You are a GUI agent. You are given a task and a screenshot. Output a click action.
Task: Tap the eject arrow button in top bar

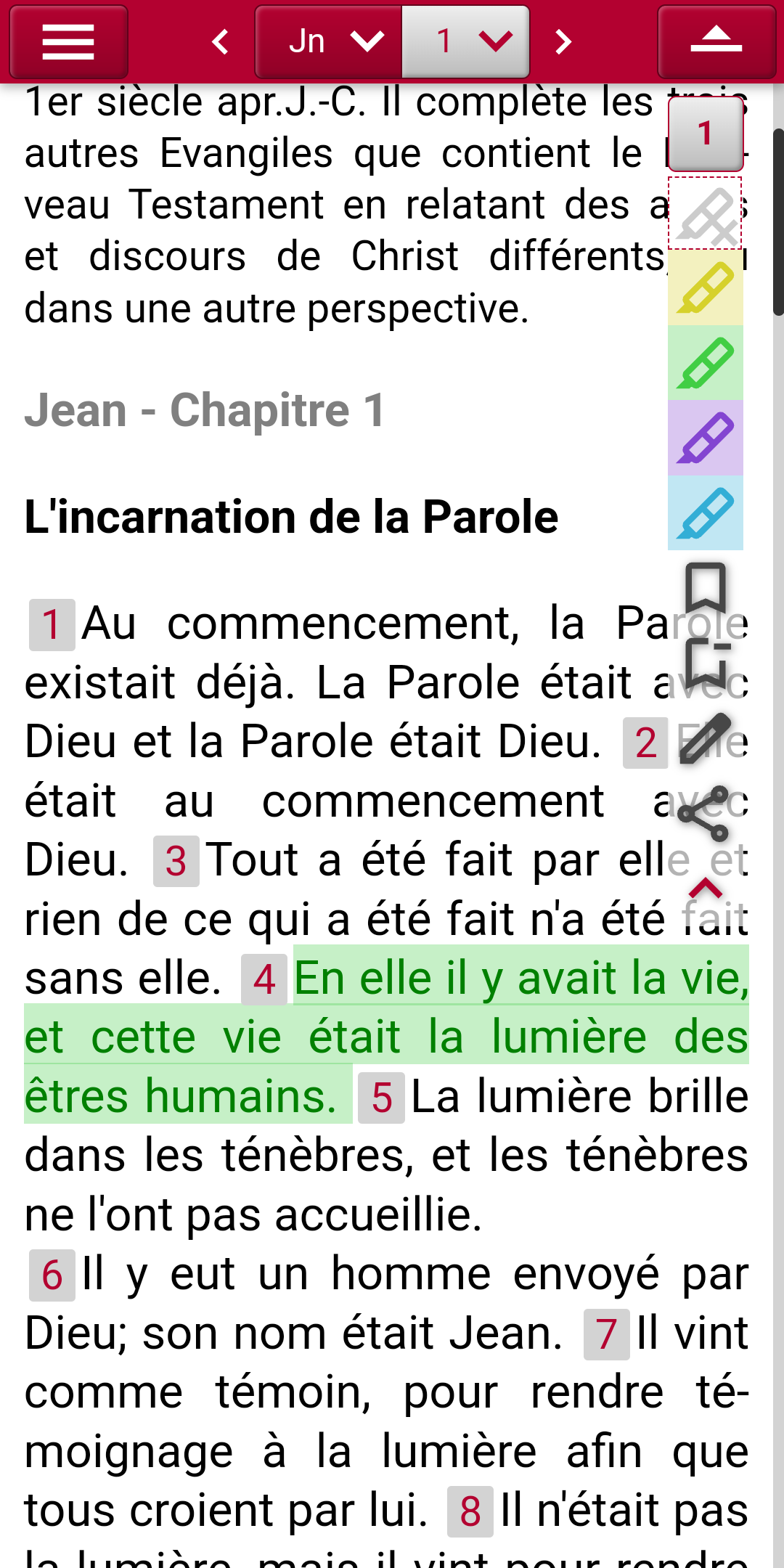tap(716, 41)
